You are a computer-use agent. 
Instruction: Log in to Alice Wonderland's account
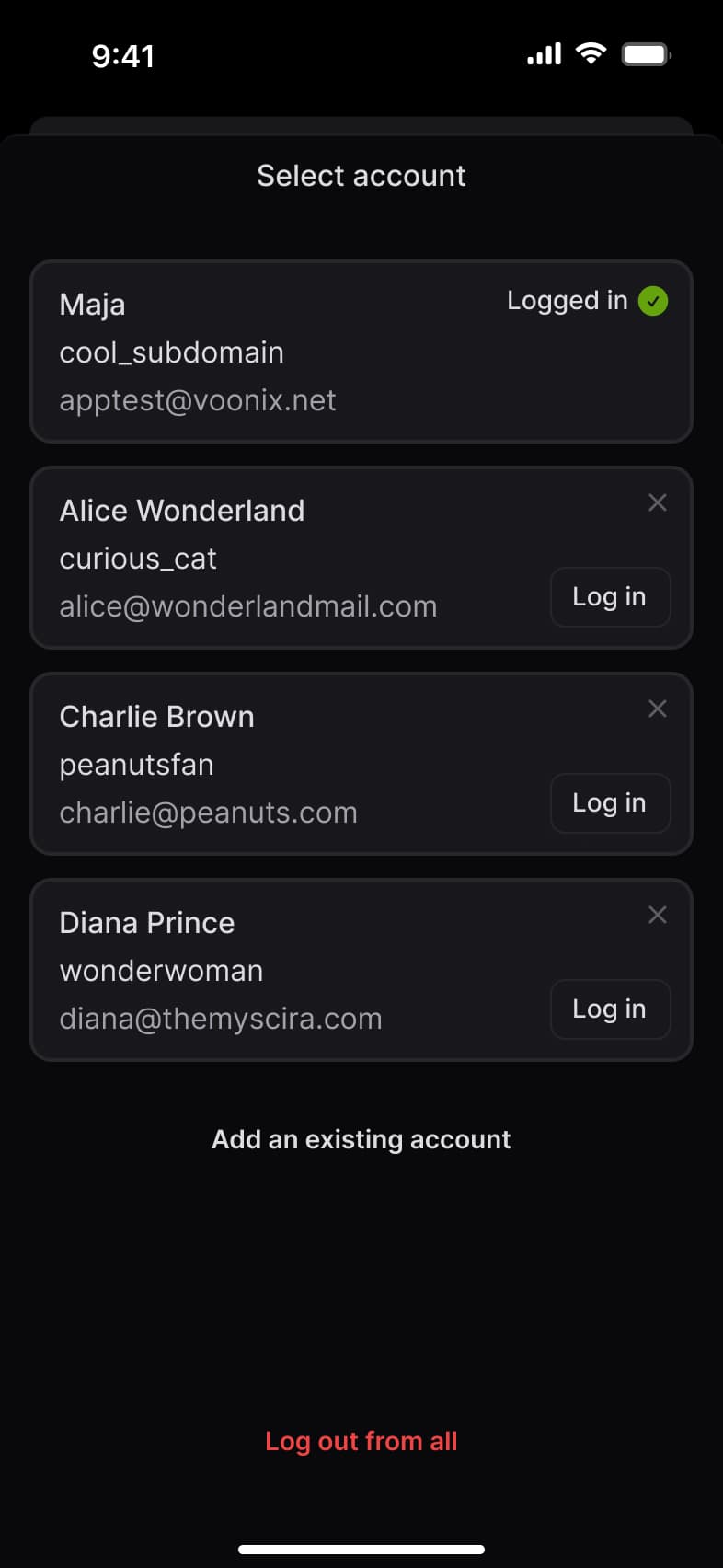click(x=610, y=597)
